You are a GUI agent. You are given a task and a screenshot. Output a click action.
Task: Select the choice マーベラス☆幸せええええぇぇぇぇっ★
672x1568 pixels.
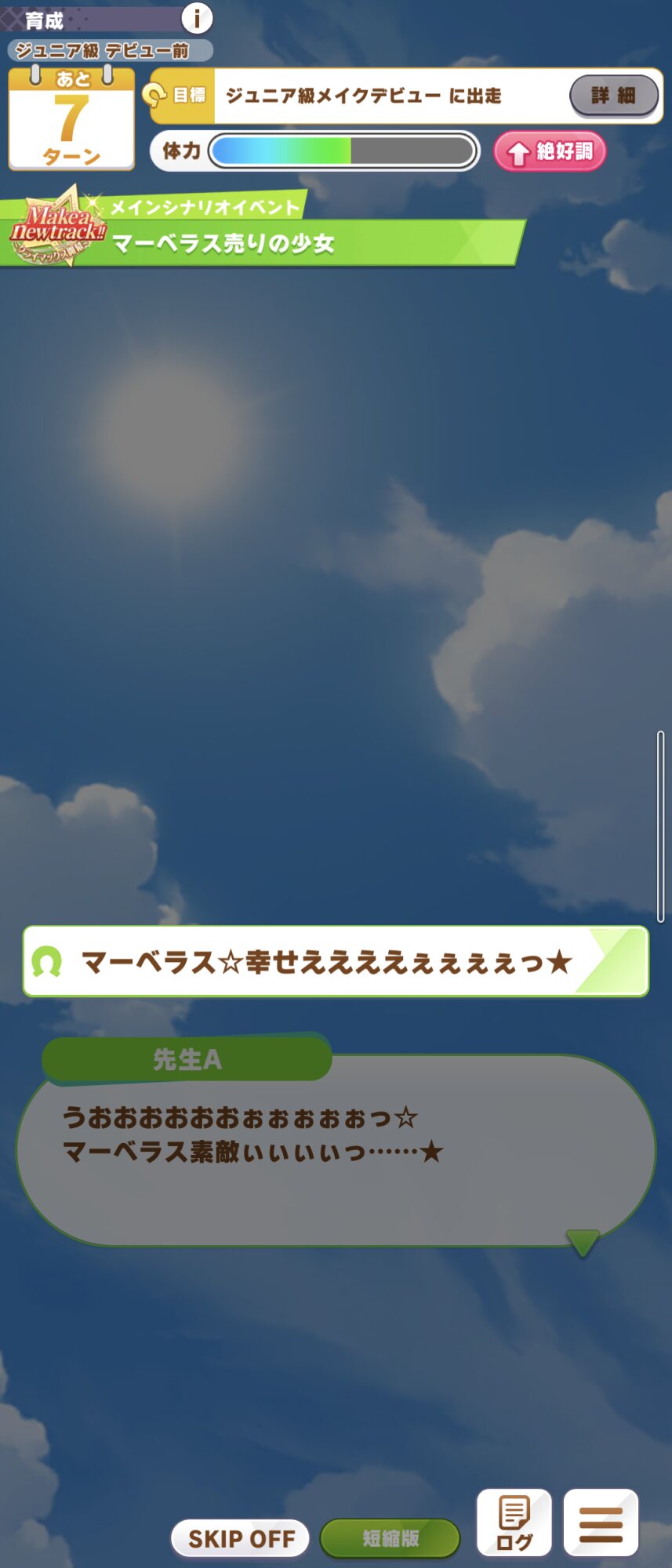[x=336, y=961]
